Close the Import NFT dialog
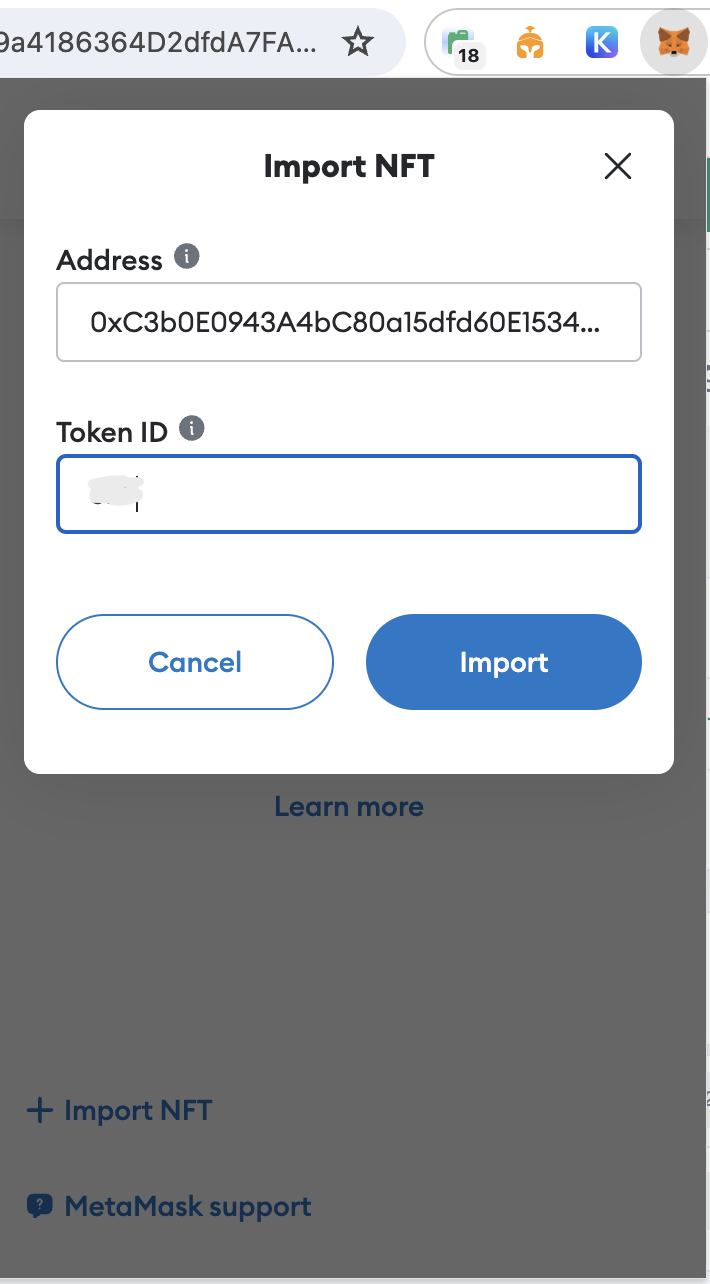710x1284 pixels. pyautogui.click(x=618, y=166)
